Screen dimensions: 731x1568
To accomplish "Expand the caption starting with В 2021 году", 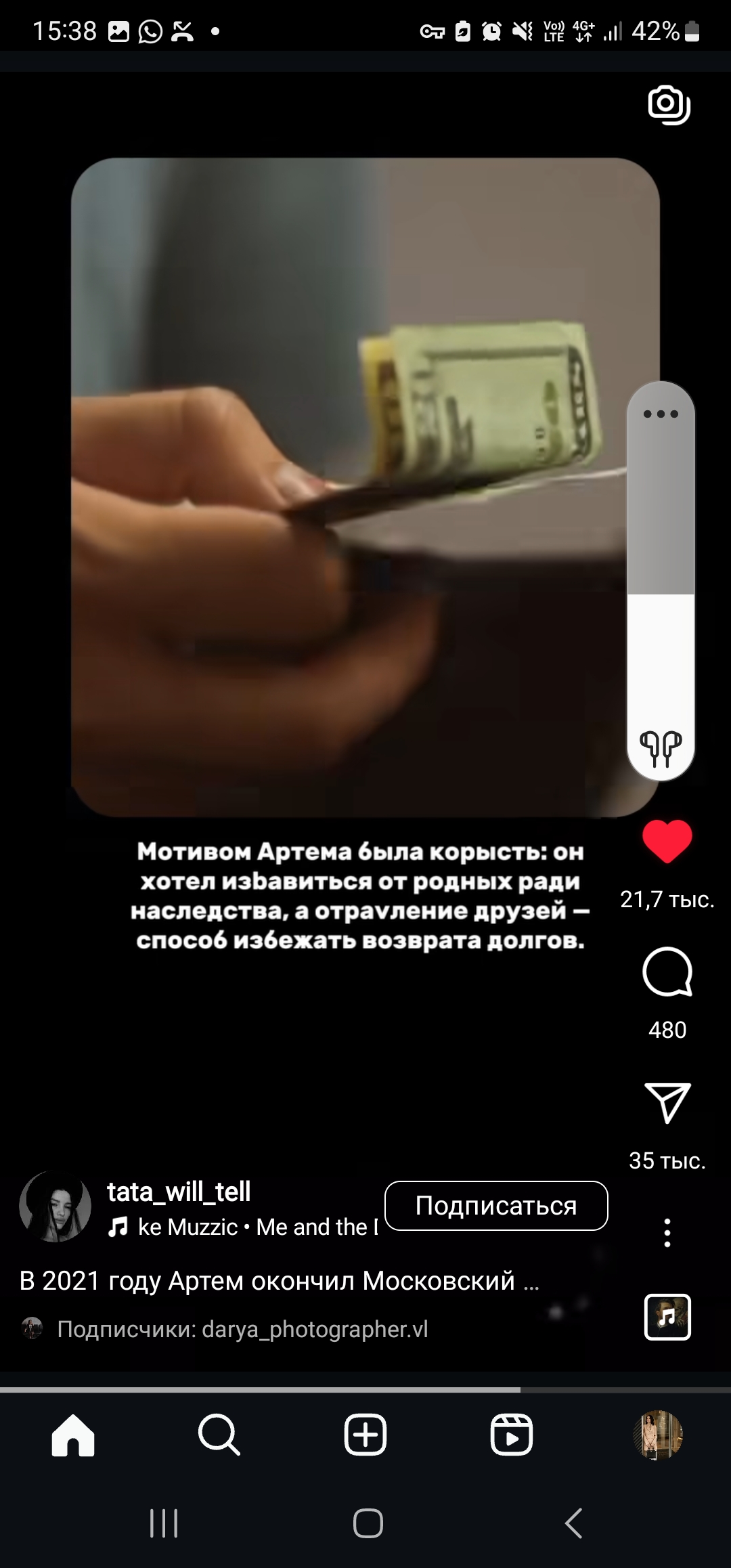I will click(279, 1281).
